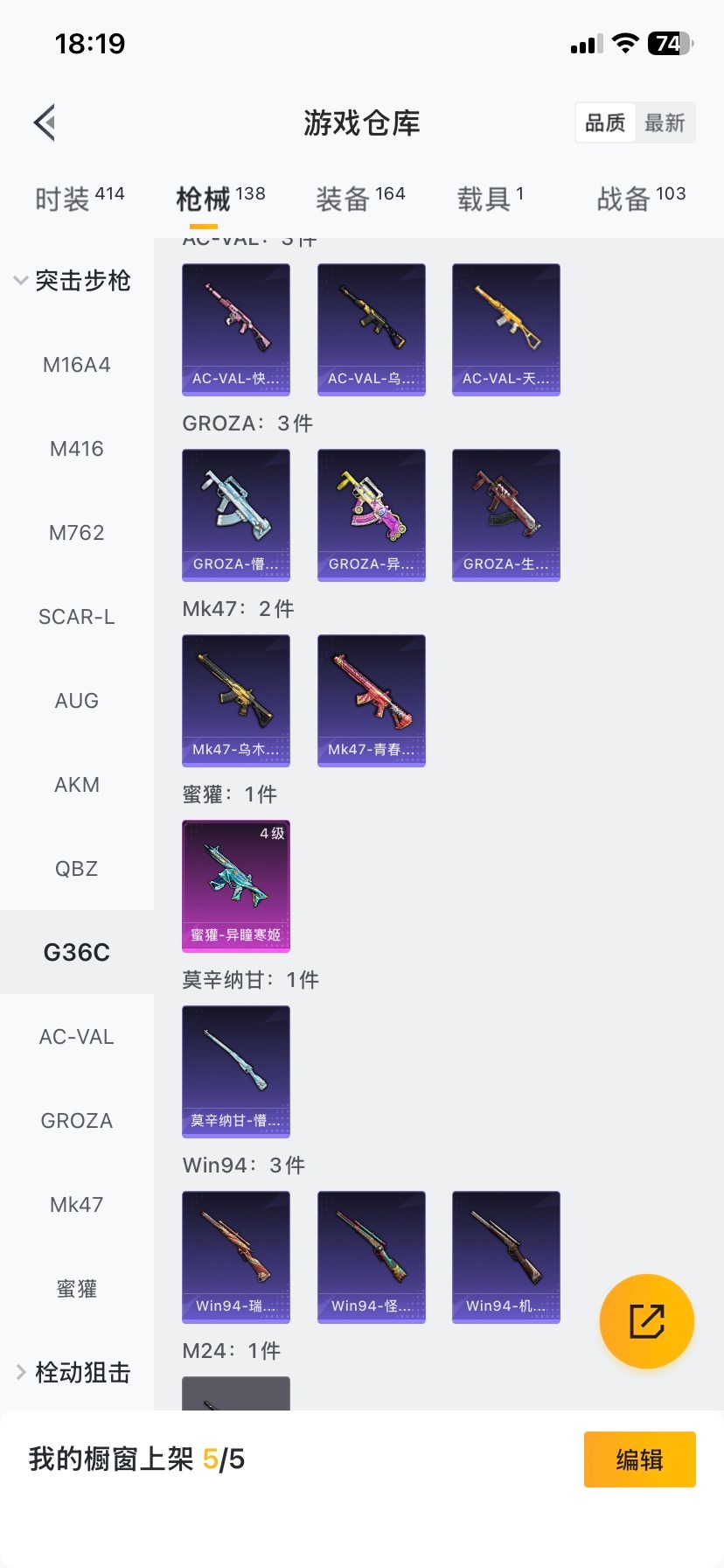Open the pink AC-VAL-快 skin card
The width and height of the screenshot is (724, 1568).
click(236, 329)
